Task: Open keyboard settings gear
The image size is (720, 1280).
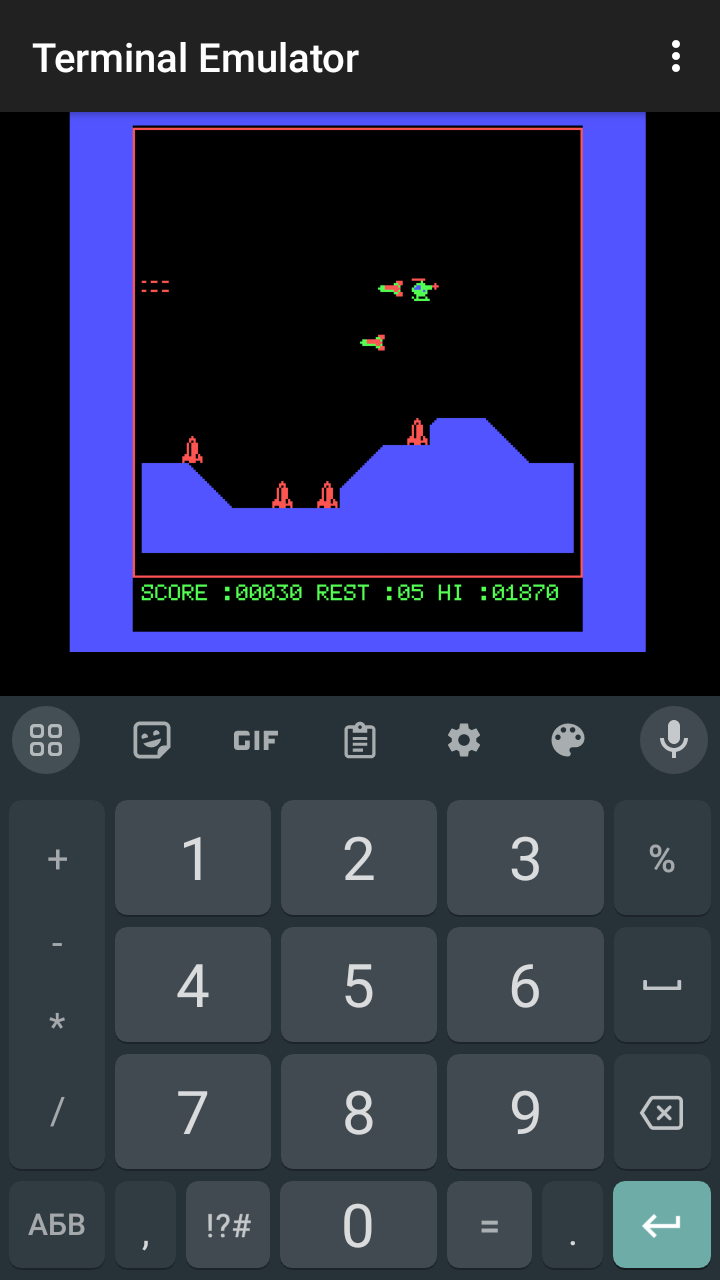Action: [464, 740]
